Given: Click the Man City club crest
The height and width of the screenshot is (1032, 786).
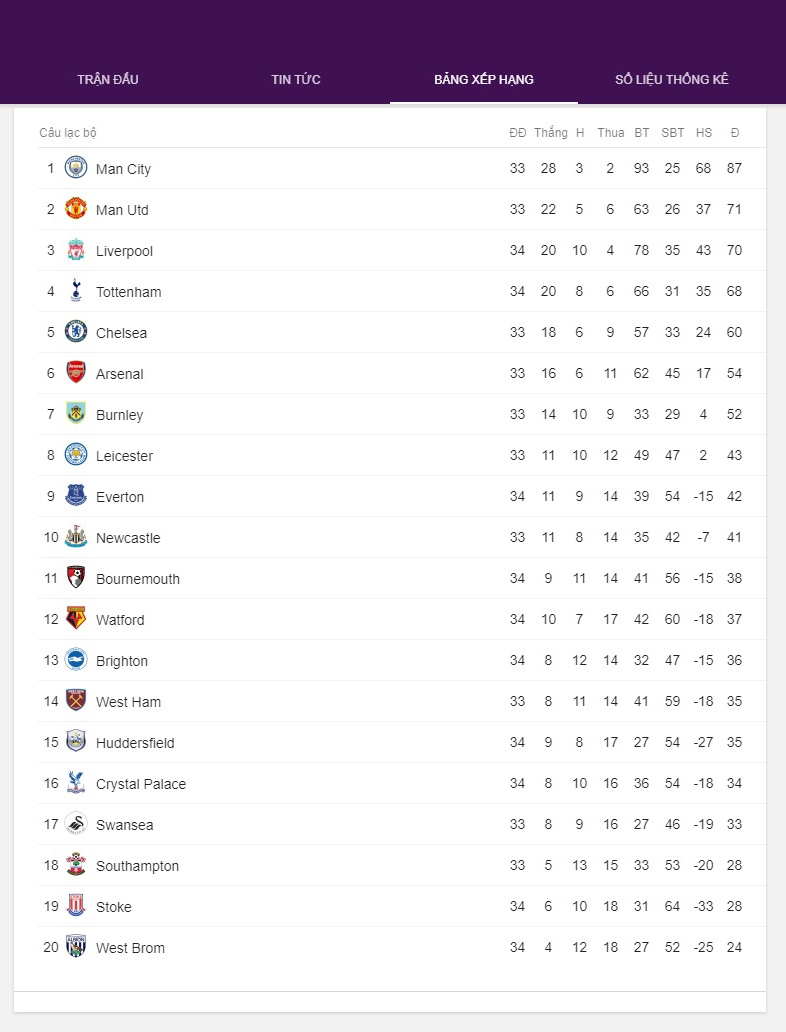Looking at the screenshot, I should tap(76, 169).
